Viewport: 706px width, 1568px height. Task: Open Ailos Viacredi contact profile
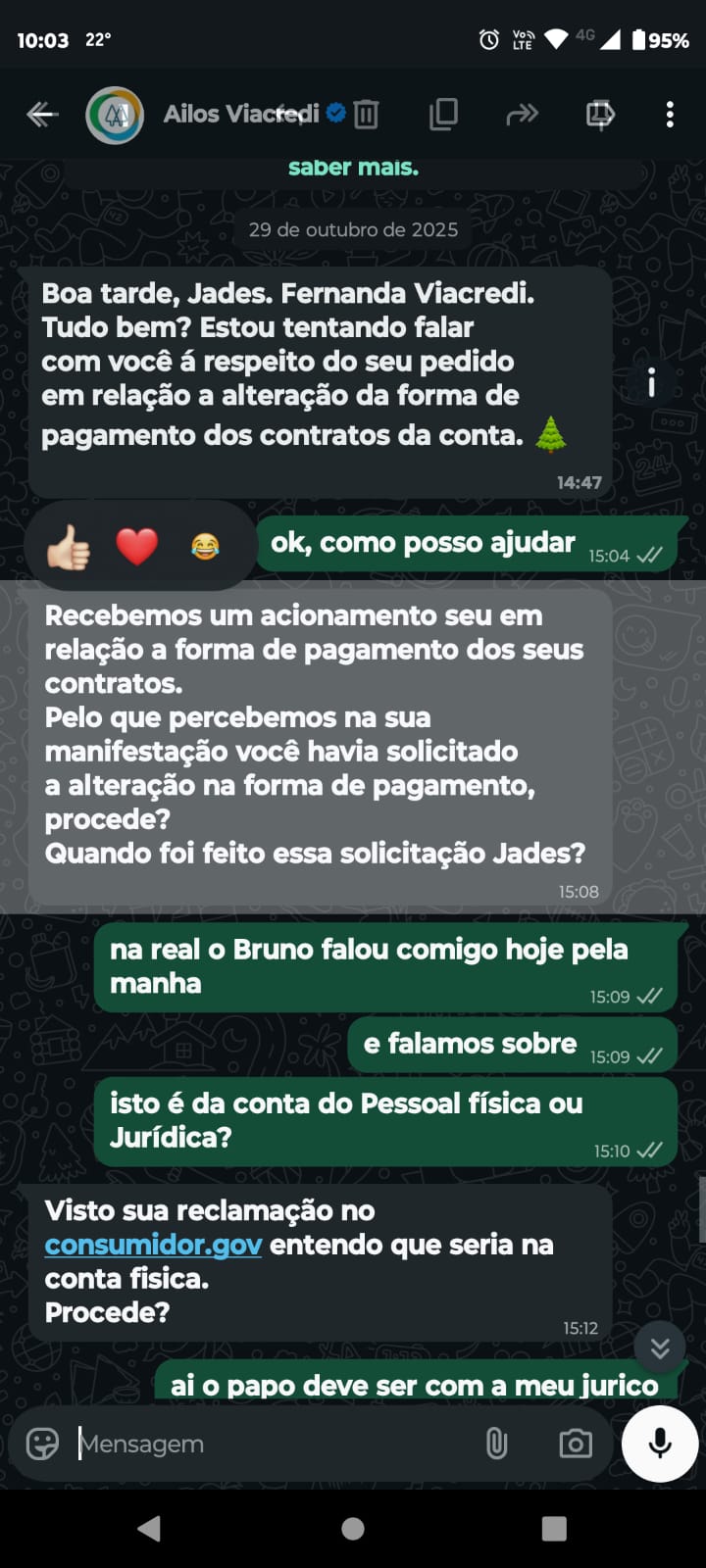click(115, 116)
